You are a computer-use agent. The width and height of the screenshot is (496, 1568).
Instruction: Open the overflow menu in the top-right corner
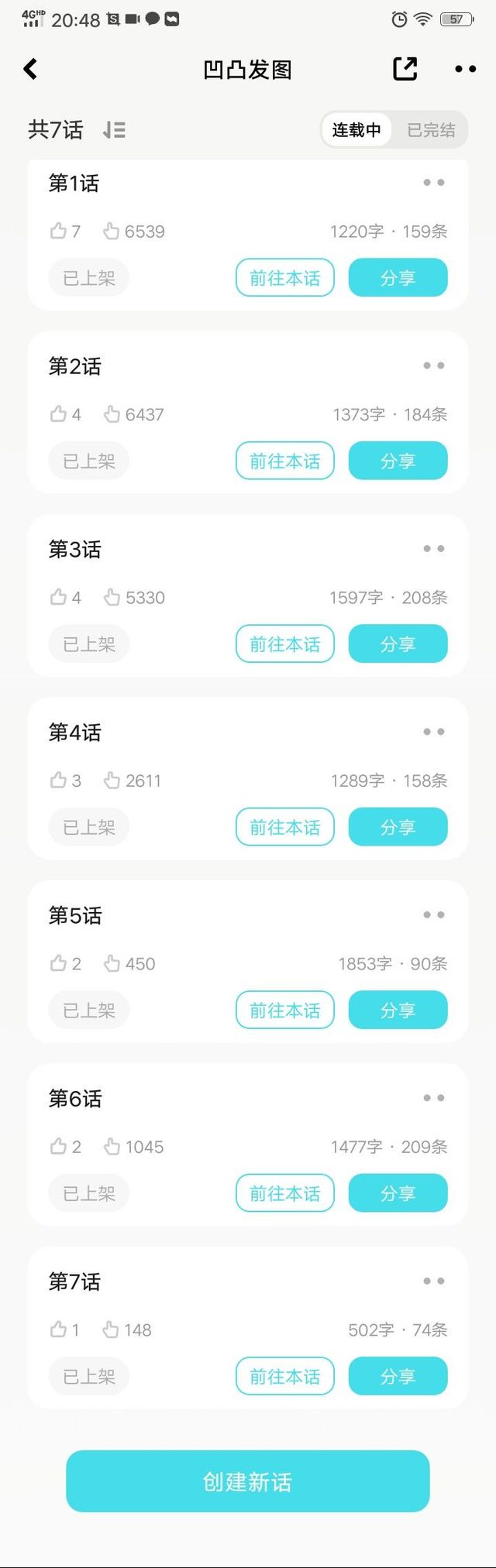coord(465,69)
